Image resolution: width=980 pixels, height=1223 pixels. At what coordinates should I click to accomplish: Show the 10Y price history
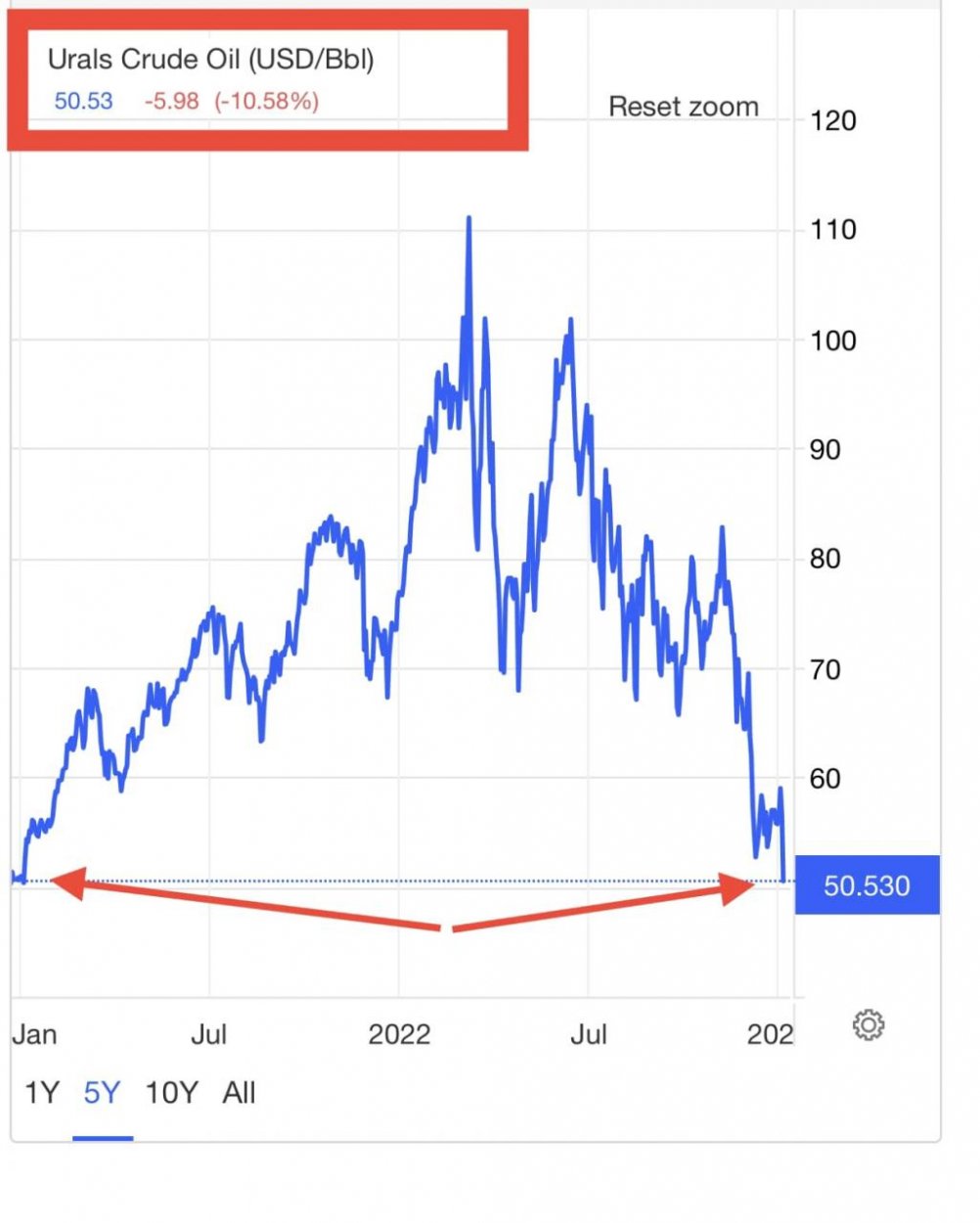coord(171,1093)
